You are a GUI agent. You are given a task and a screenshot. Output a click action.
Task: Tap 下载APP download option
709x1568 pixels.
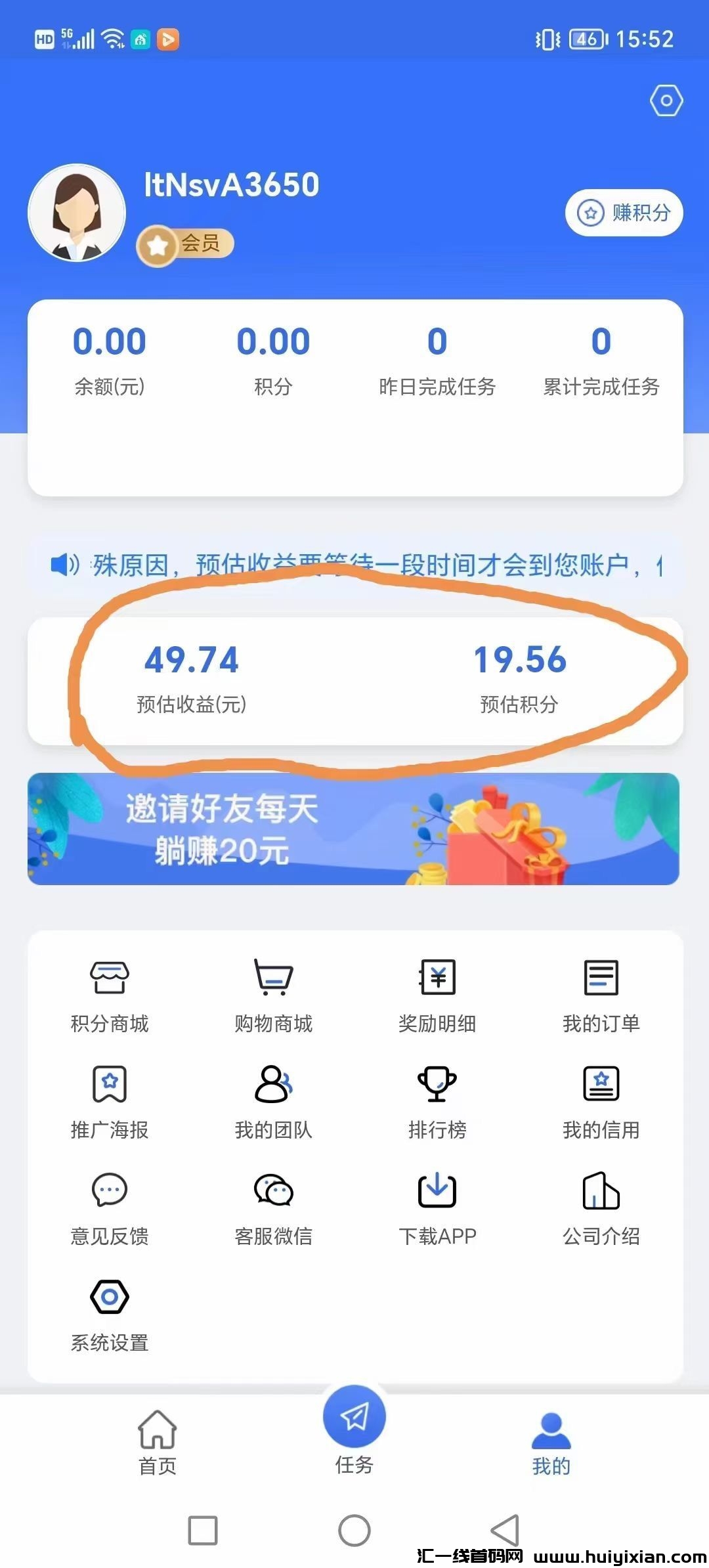pyautogui.click(x=437, y=1208)
